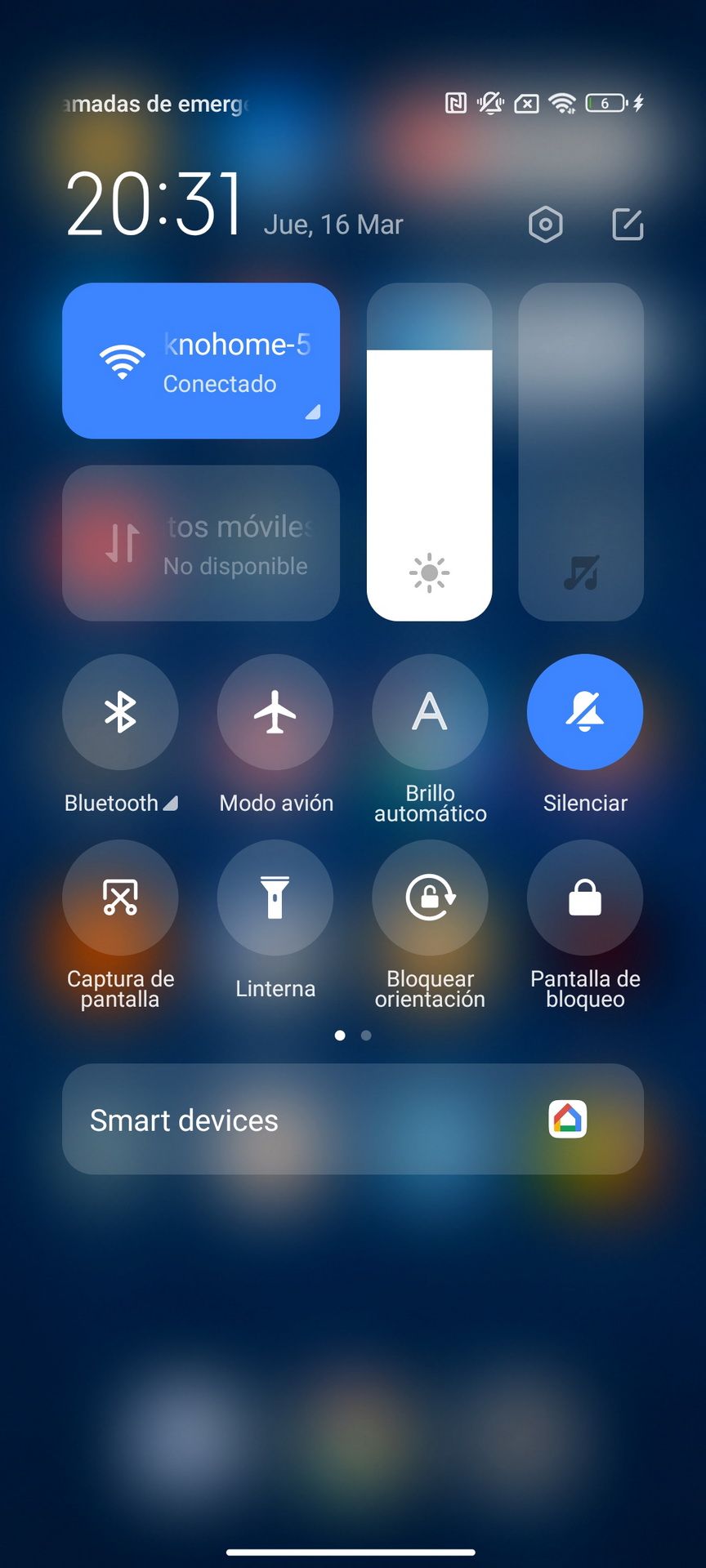Disable the Silenciar toggle
Image resolution: width=706 pixels, height=1568 pixels.
click(x=585, y=712)
